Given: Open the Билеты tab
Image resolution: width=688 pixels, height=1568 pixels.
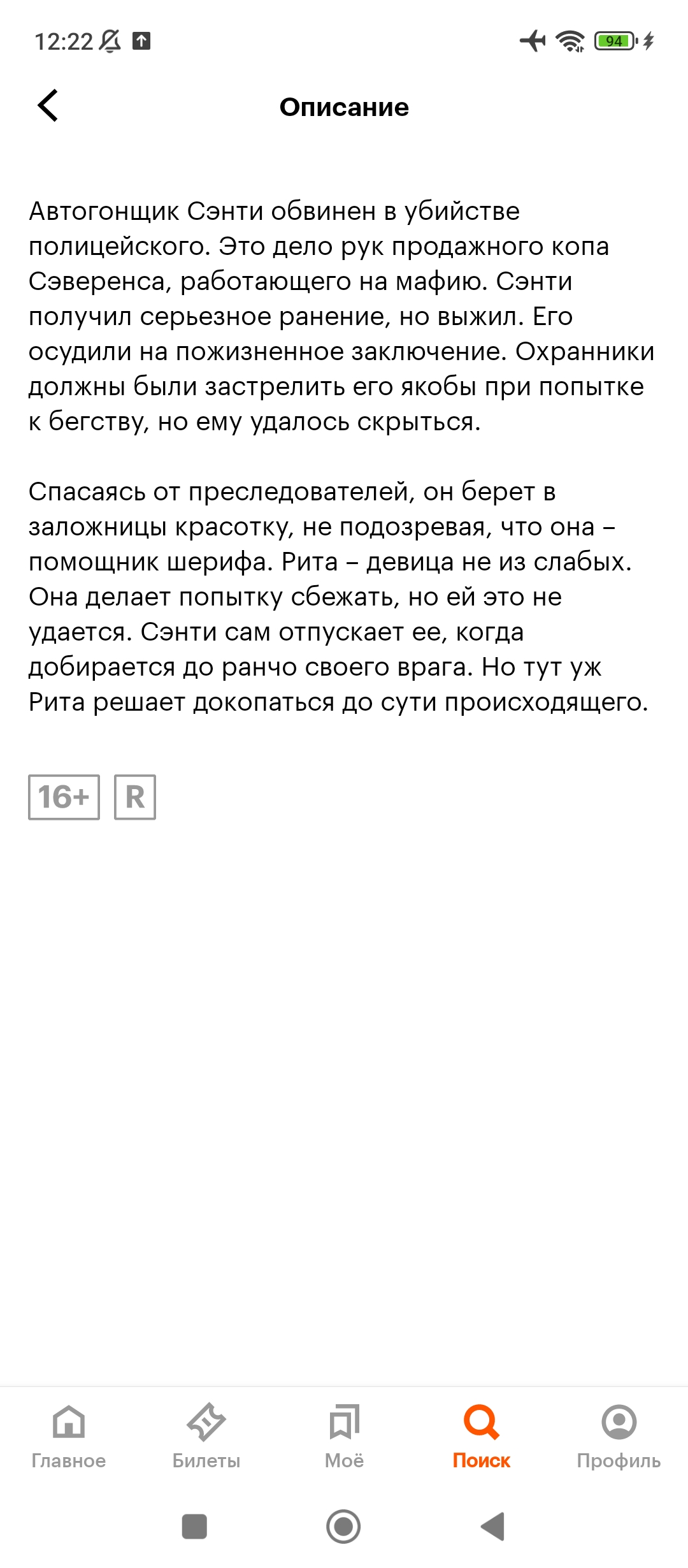Looking at the screenshot, I should click(x=206, y=1437).
